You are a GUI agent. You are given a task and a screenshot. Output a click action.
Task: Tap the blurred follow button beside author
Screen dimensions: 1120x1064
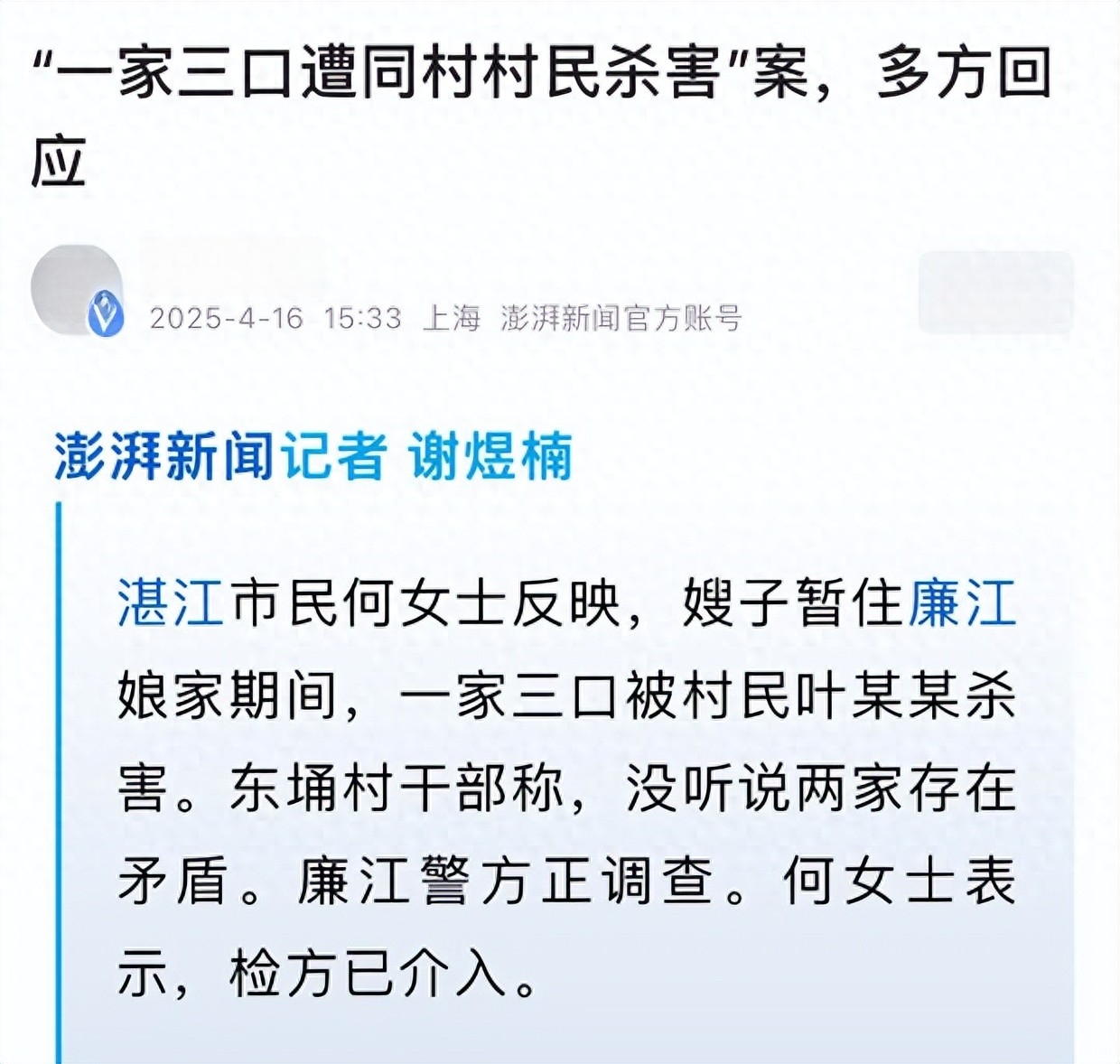[995, 293]
